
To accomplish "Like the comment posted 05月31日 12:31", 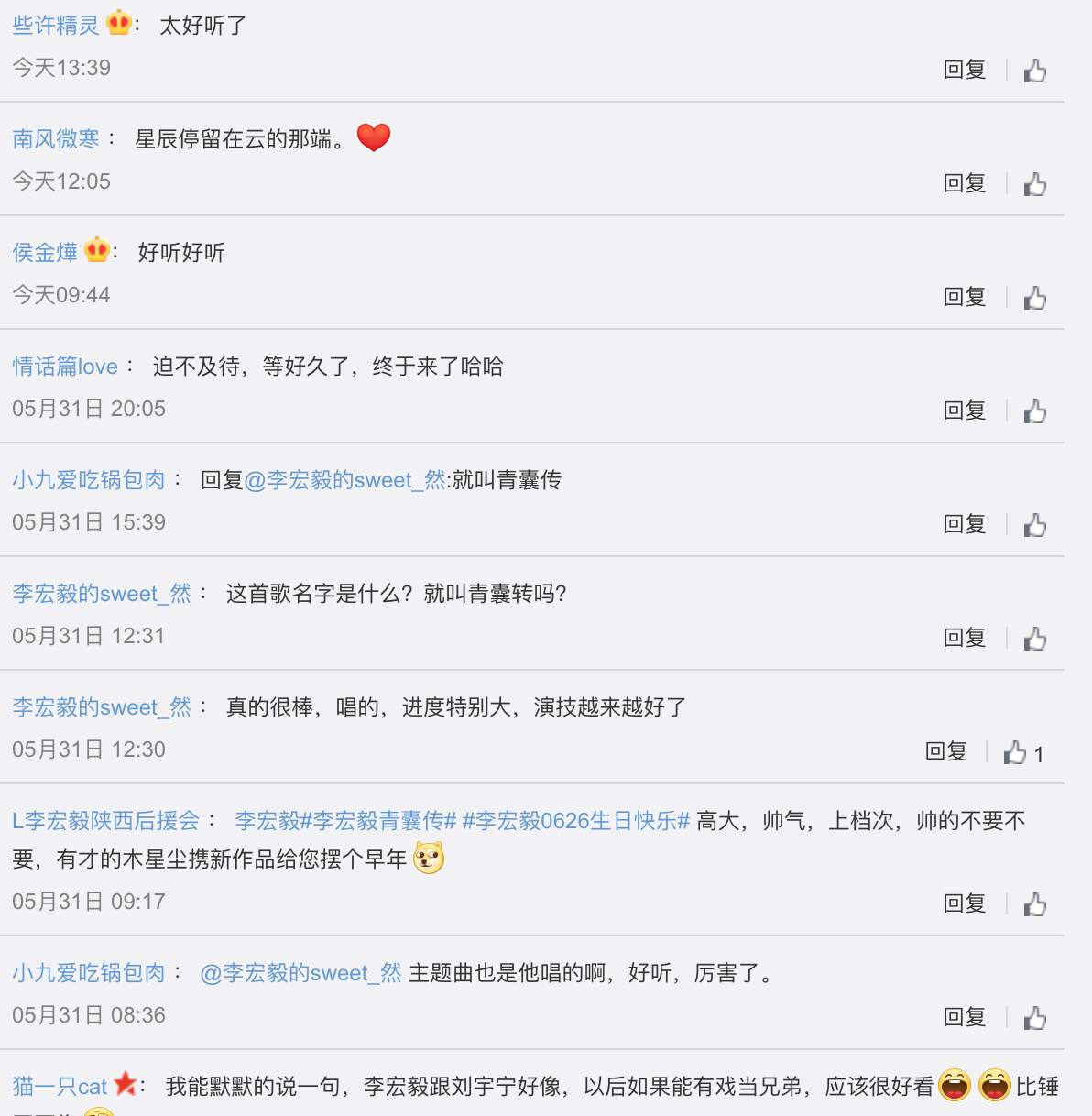I will pos(1035,639).
